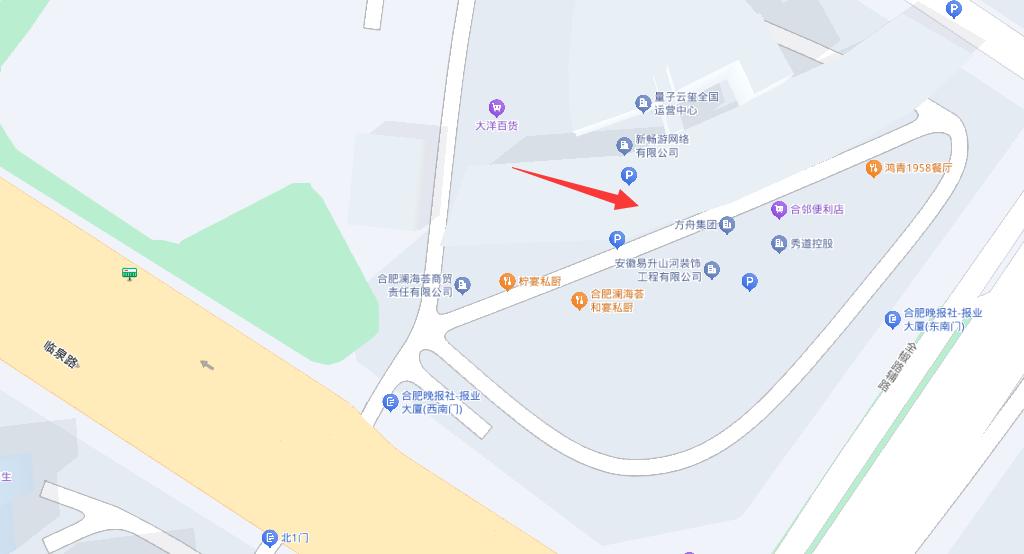
Task: Open the 柠宴私厨 restaurant marker
Action: pos(507,281)
